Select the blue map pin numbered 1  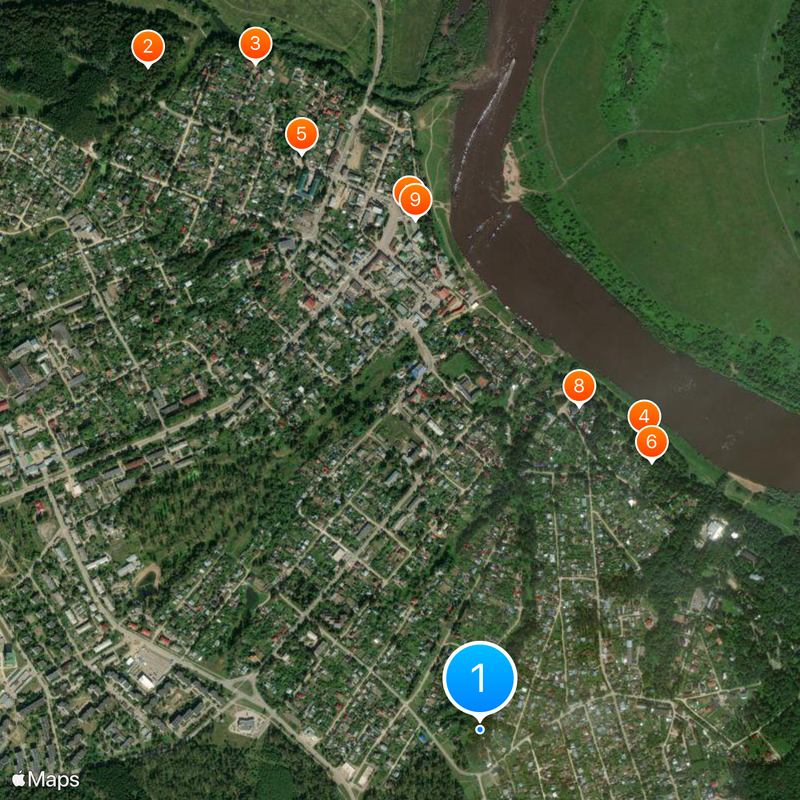(479, 679)
